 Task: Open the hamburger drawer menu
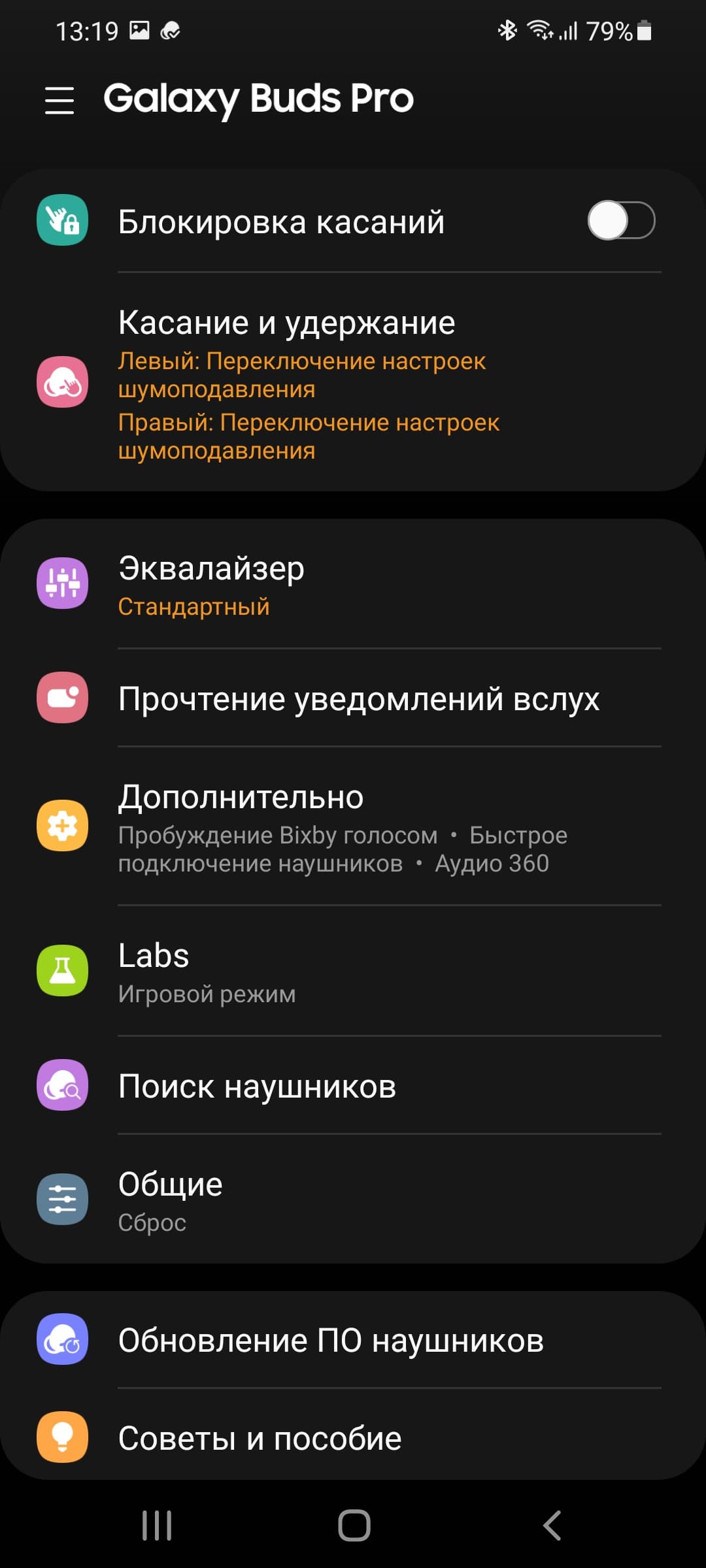coord(59,100)
